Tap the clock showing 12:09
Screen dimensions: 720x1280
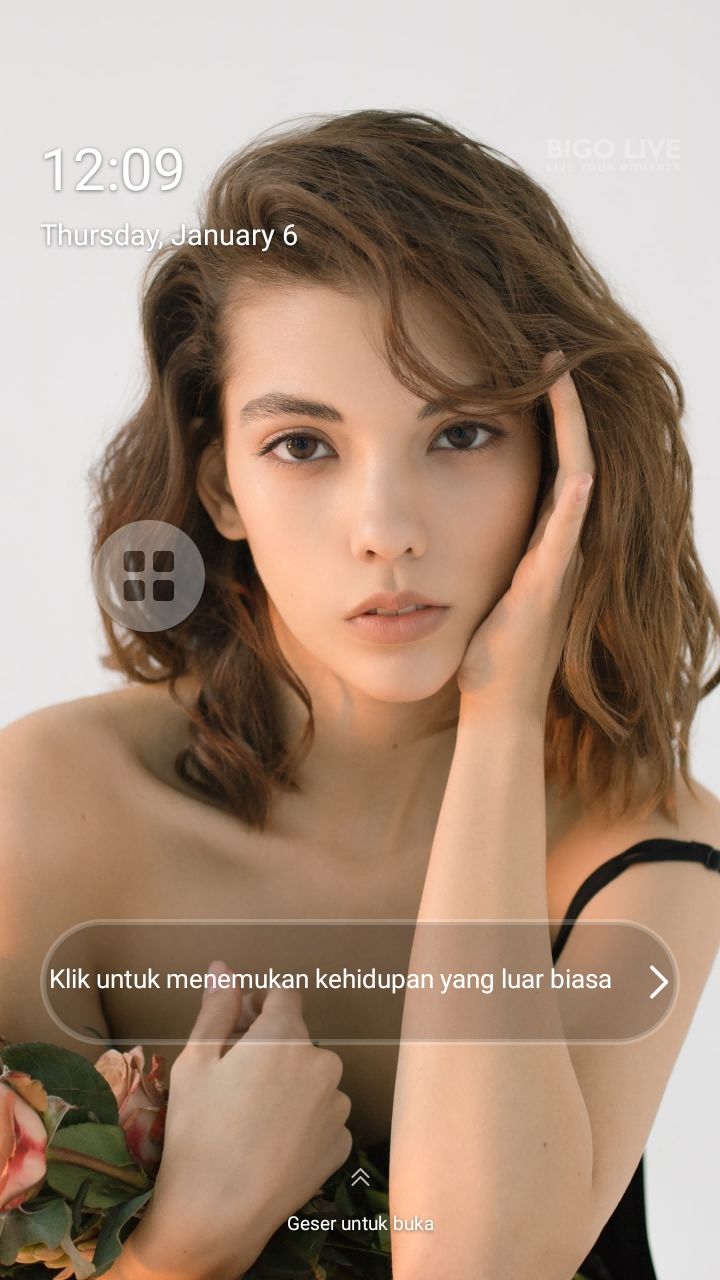(113, 170)
